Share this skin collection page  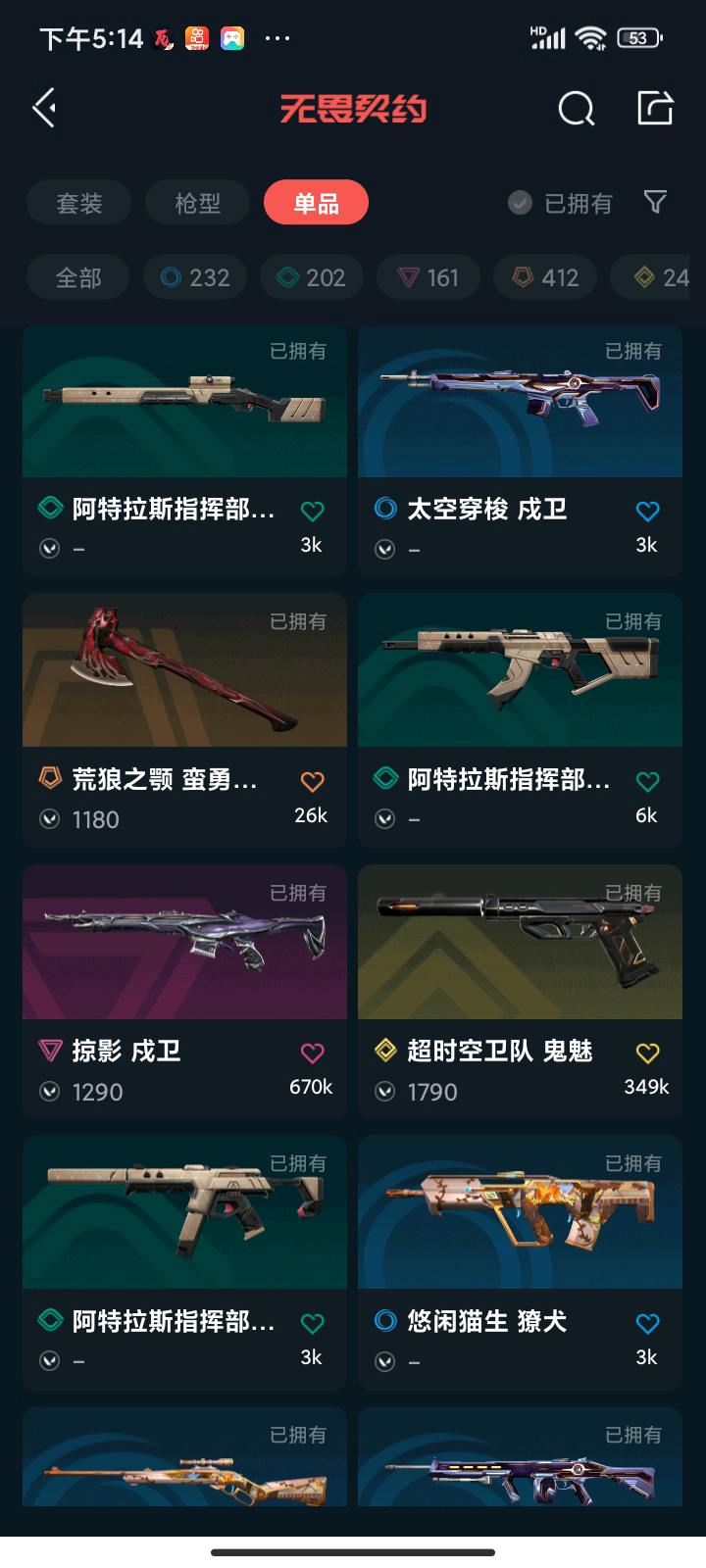click(x=654, y=108)
